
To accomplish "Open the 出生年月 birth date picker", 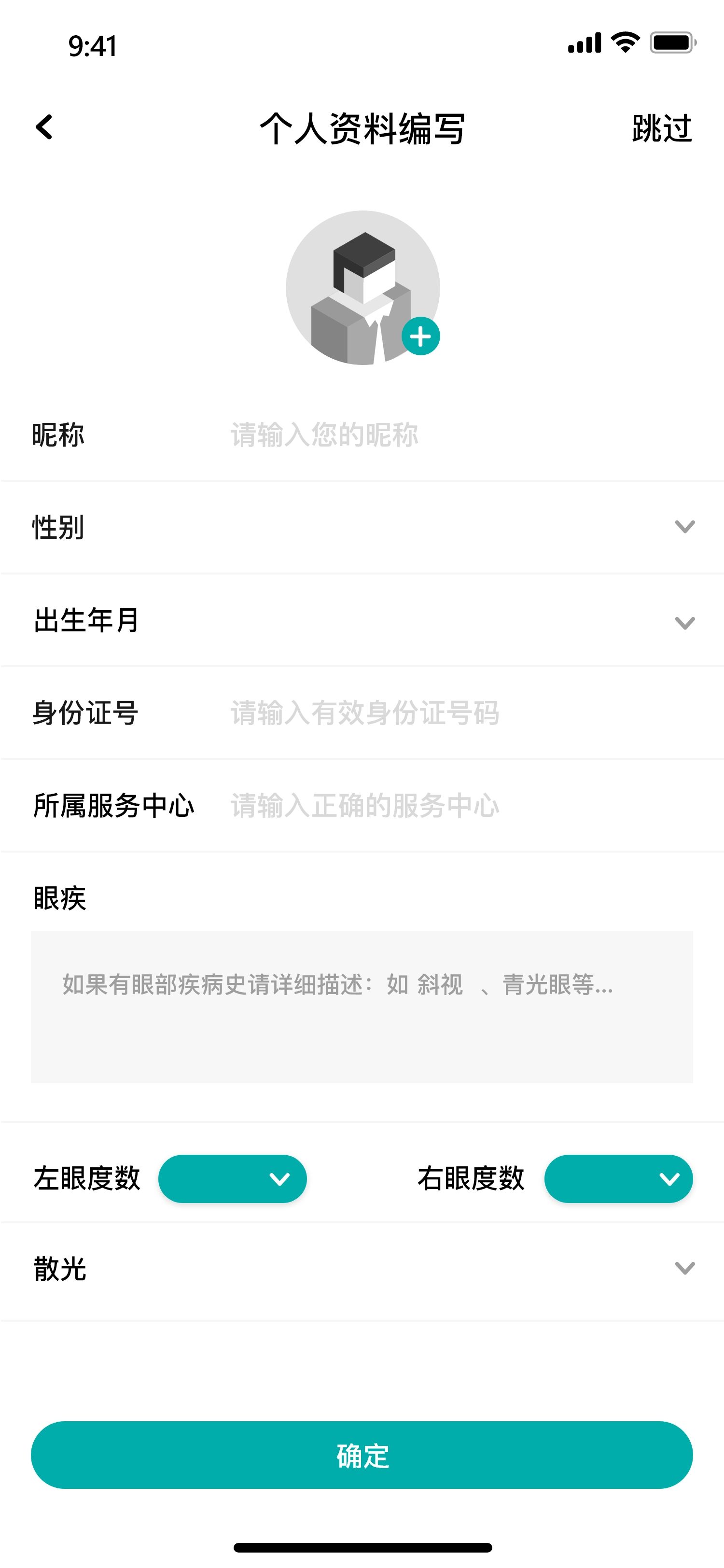I will [x=362, y=620].
